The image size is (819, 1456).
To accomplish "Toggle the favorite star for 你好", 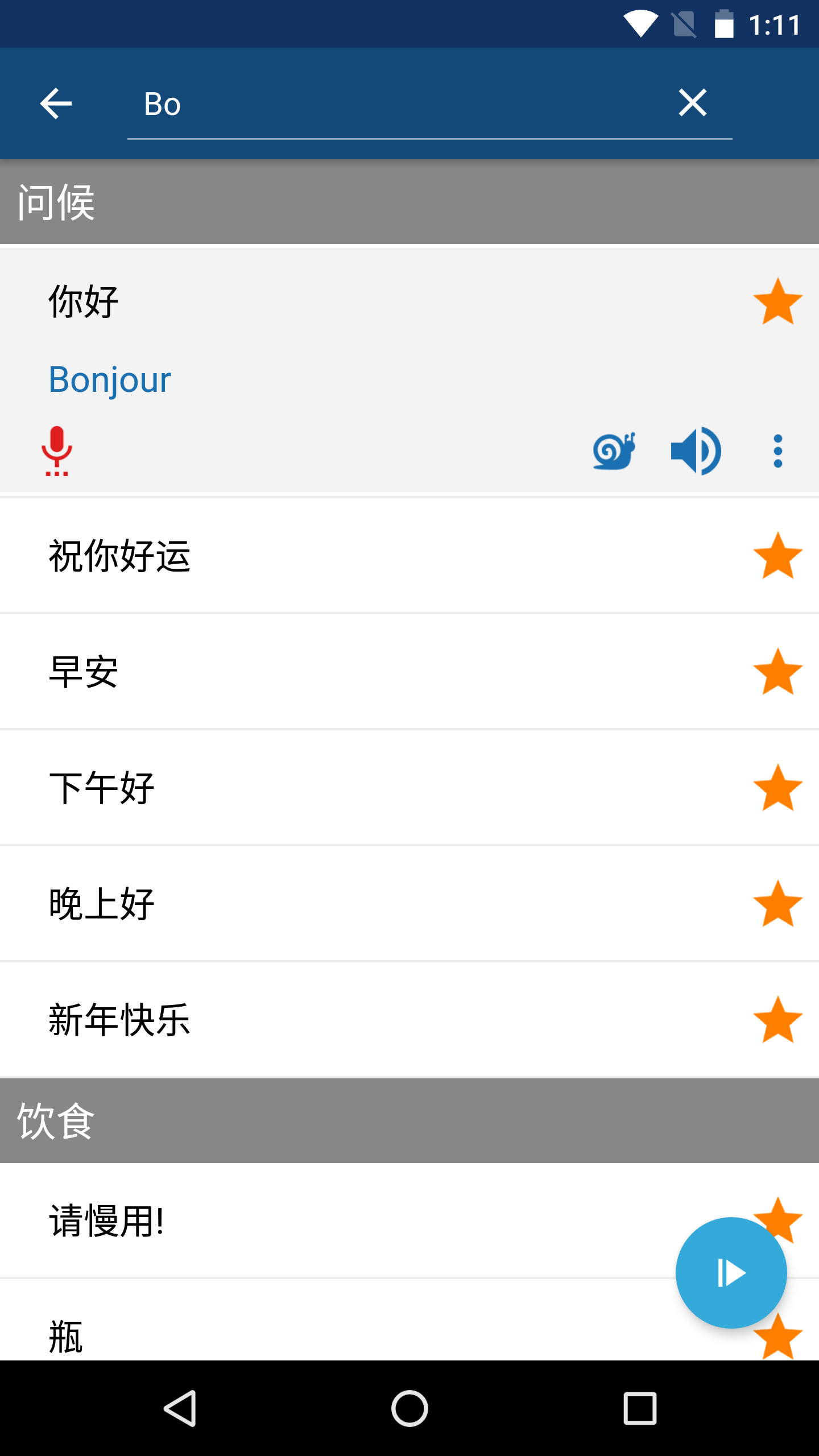I will [x=777, y=301].
